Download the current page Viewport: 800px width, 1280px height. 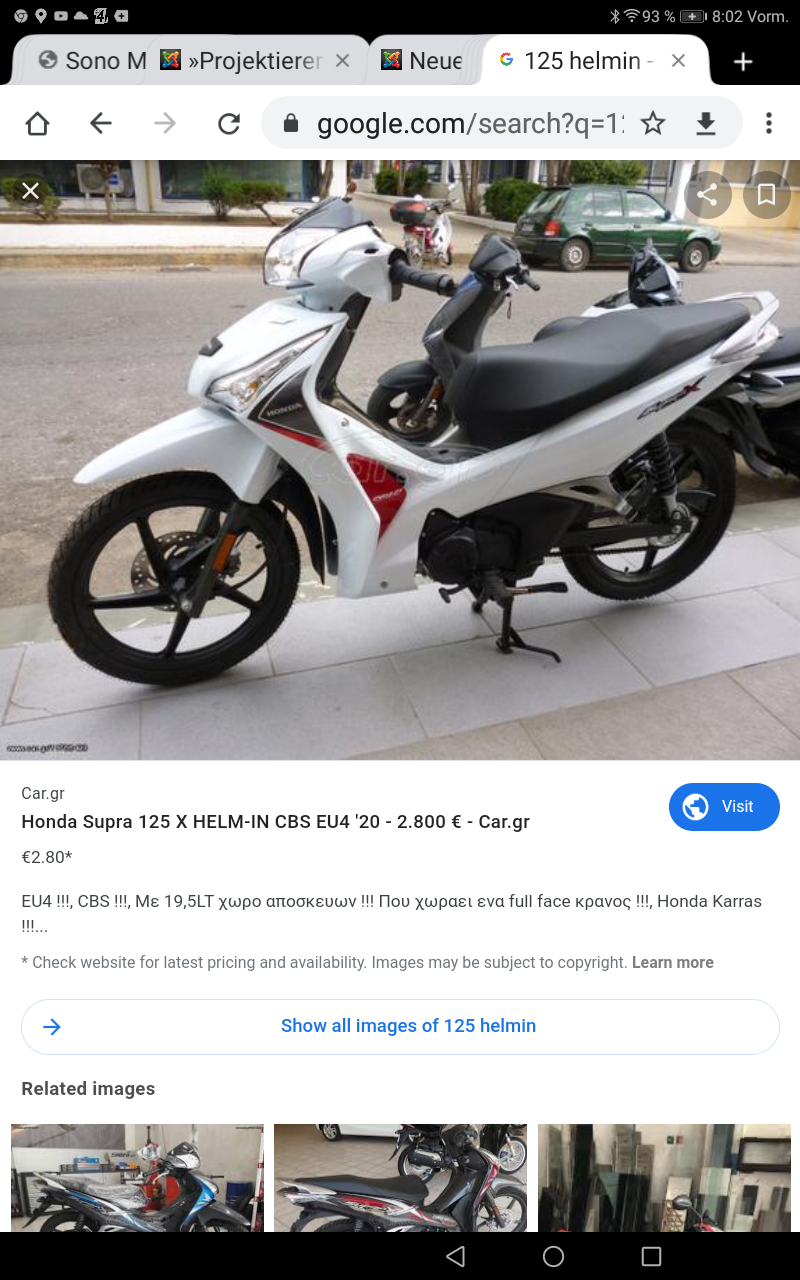pos(706,123)
